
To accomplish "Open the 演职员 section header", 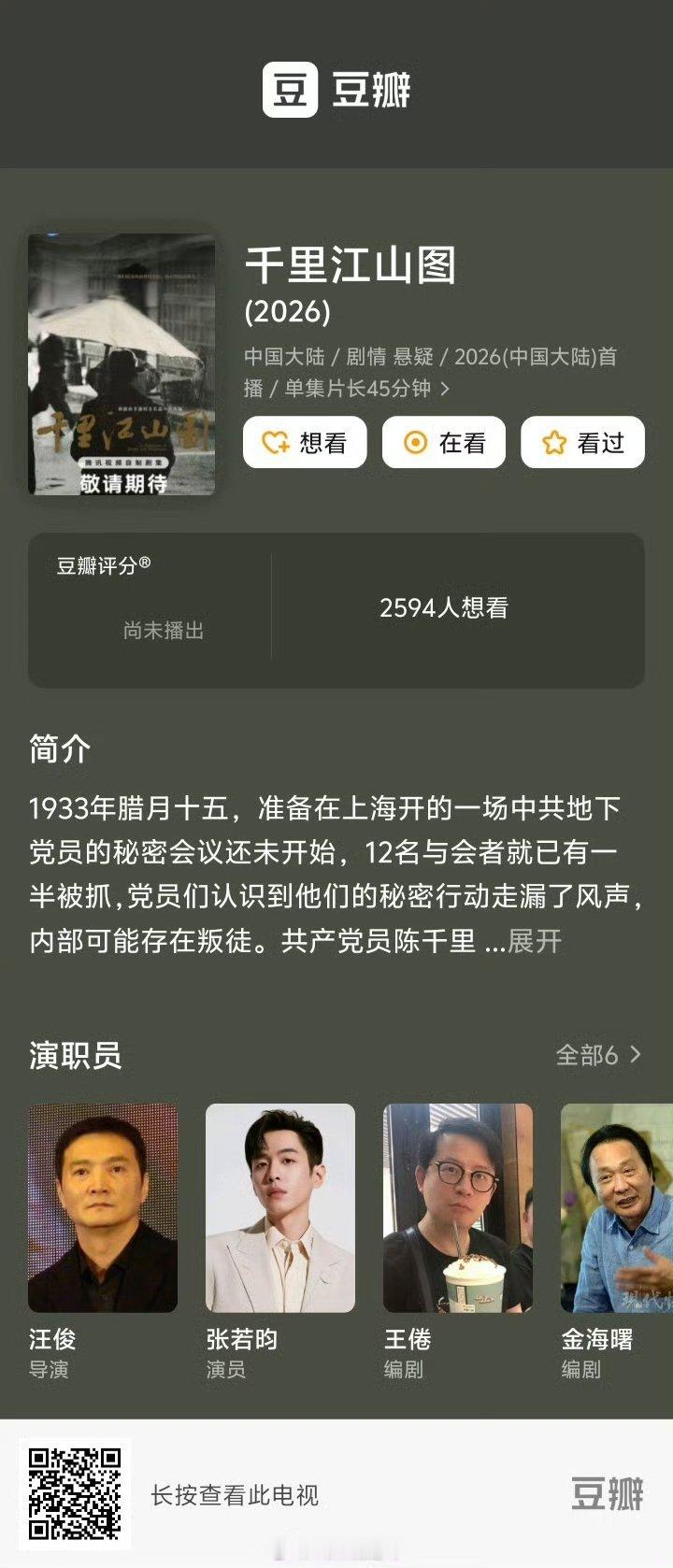I will pos(75,1054).
